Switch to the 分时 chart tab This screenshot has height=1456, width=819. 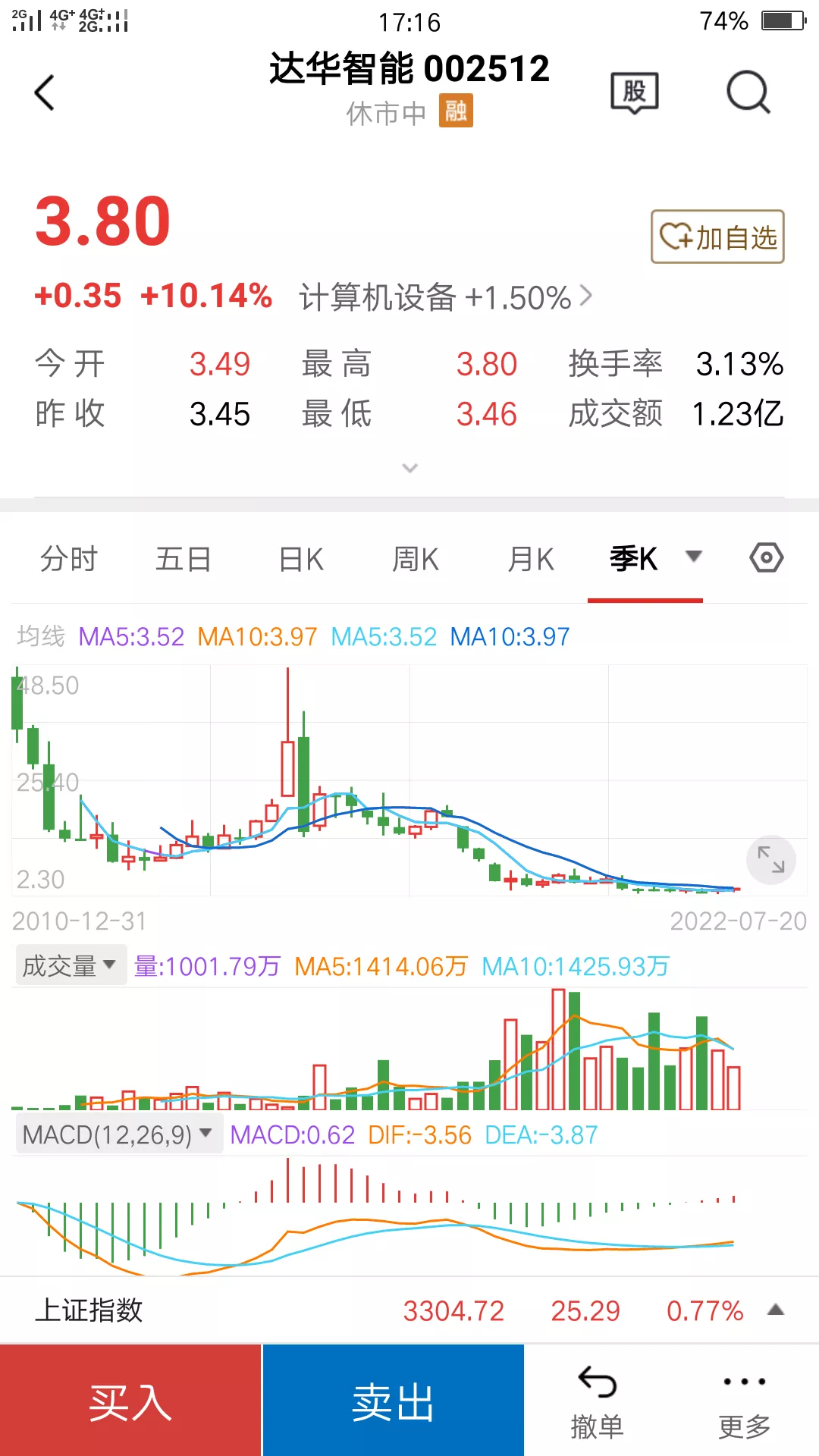coord(68,559)
